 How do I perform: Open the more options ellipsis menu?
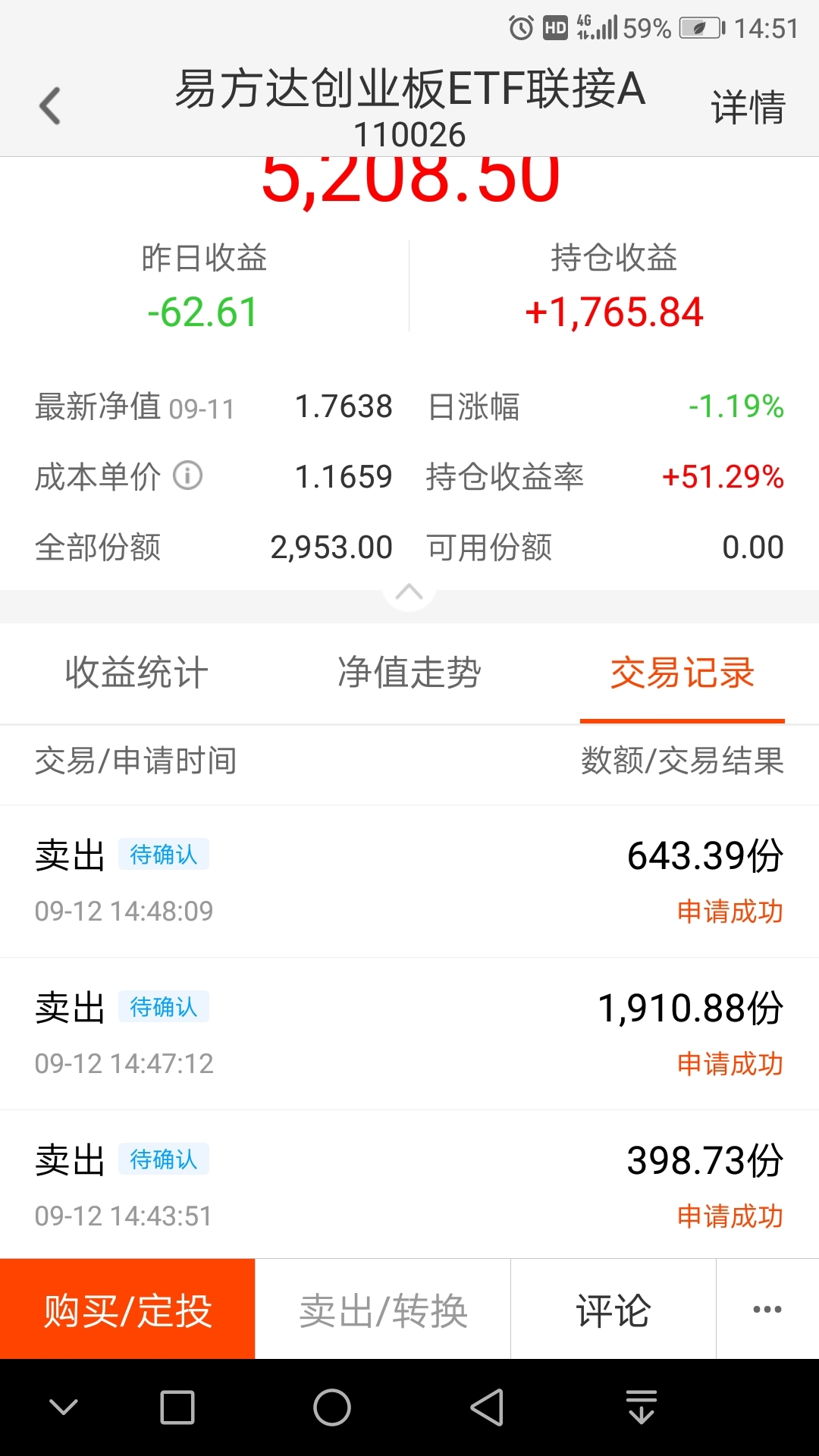767,1309
